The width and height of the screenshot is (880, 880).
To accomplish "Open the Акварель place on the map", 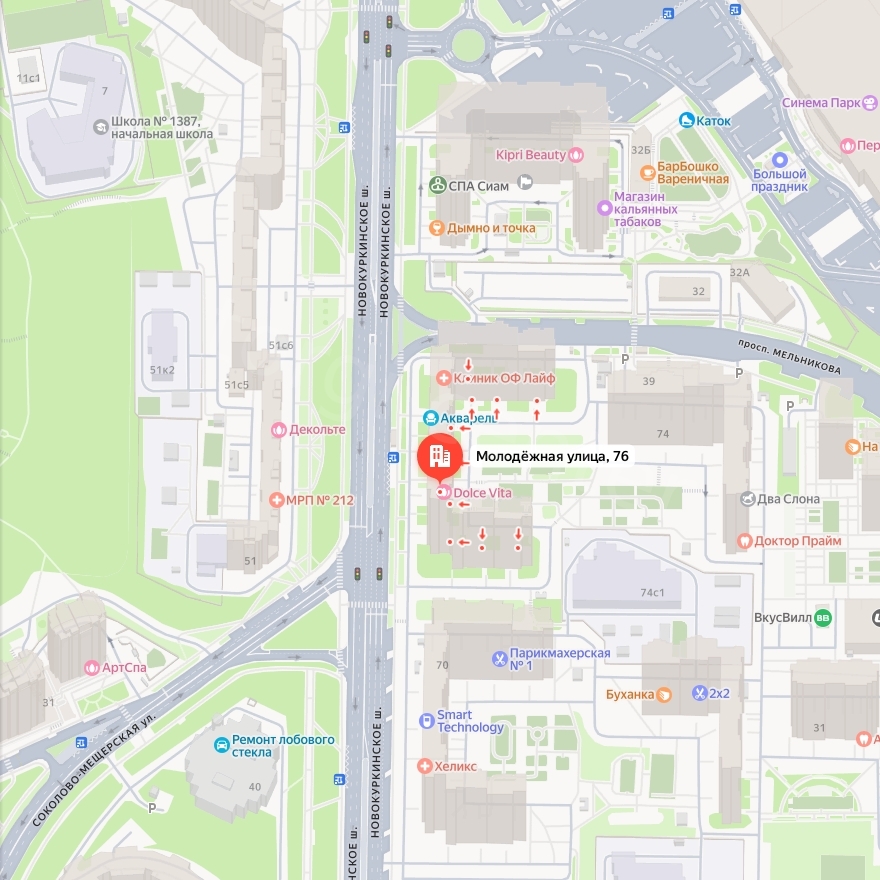I will tap(431, 417).
